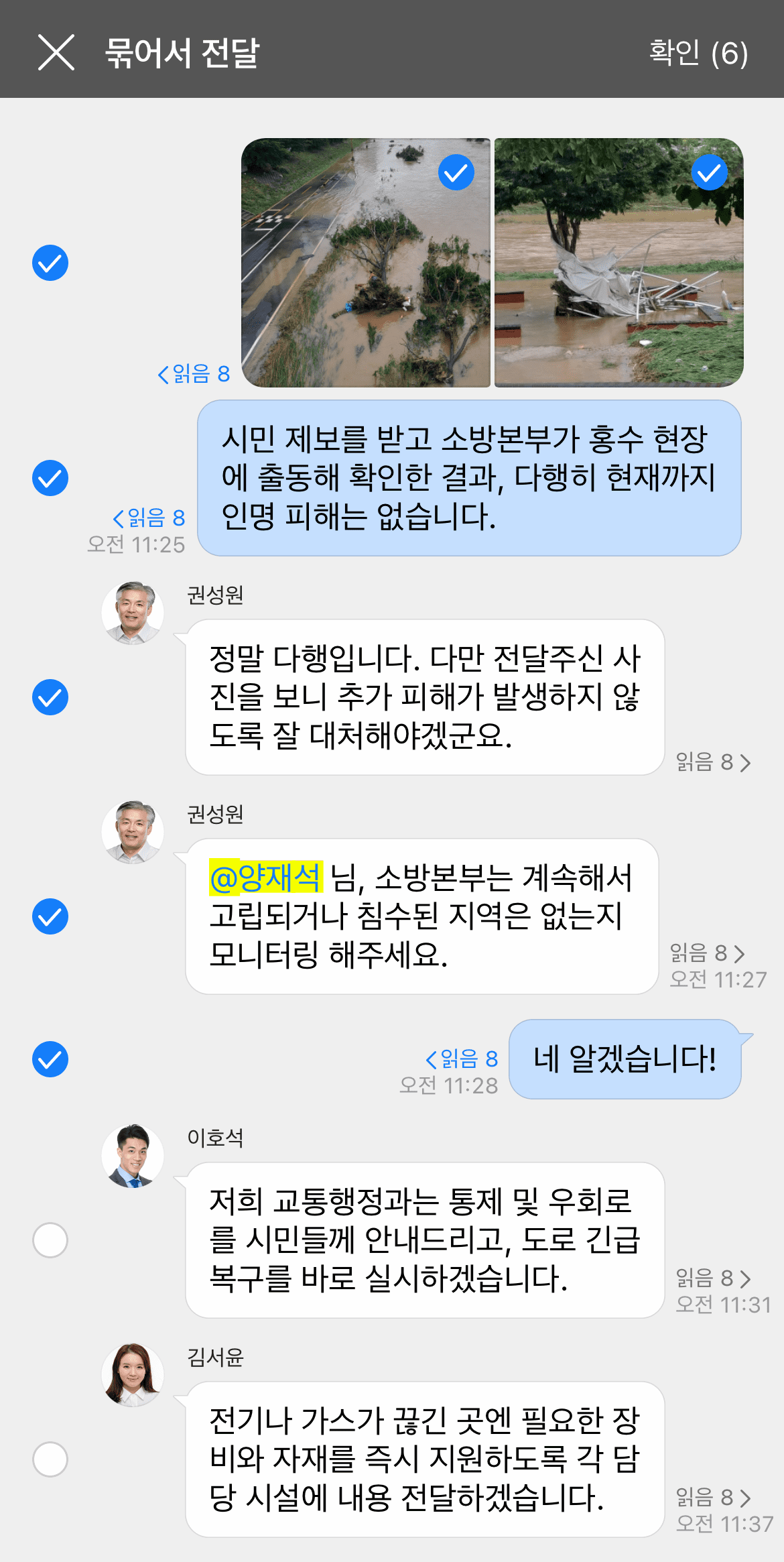Screen dimensions: 784x1562
Task: Click the X to exit 묶어서 전달
Action: tap(56, 54)
